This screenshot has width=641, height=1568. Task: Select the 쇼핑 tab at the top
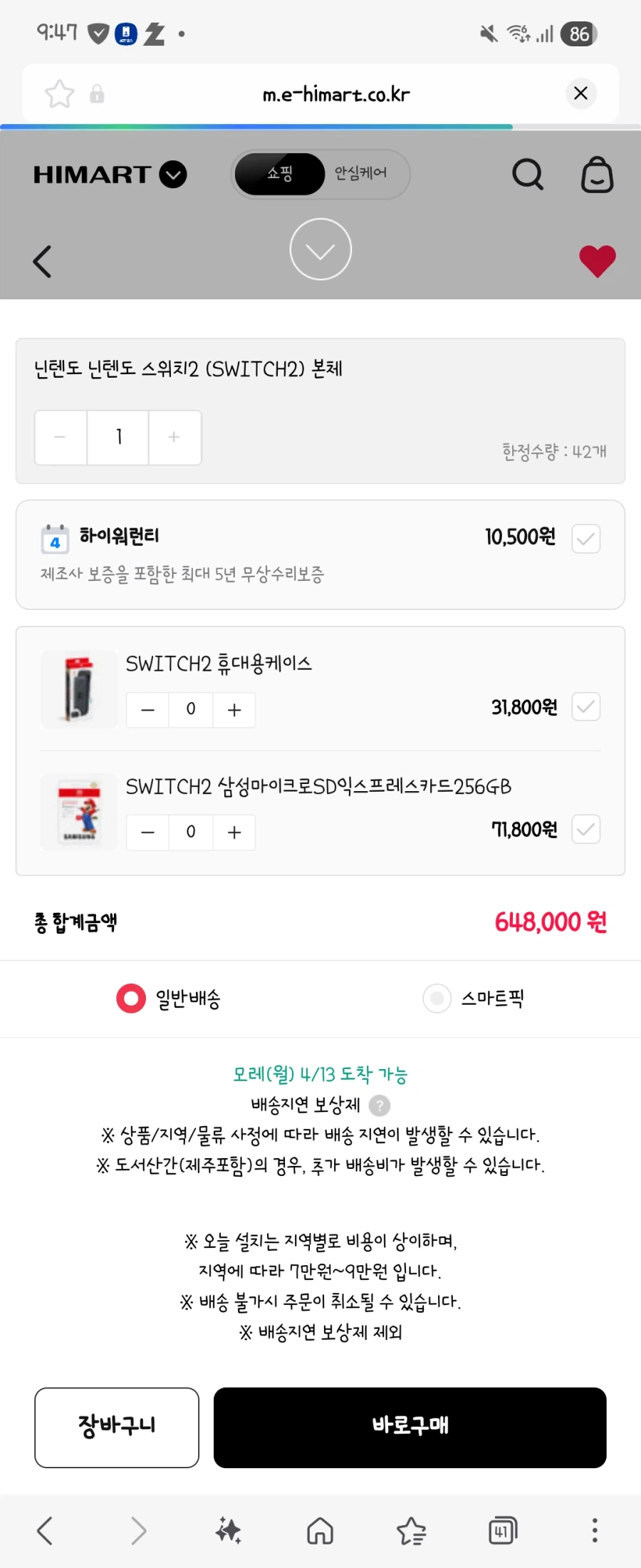click(279, 174)
